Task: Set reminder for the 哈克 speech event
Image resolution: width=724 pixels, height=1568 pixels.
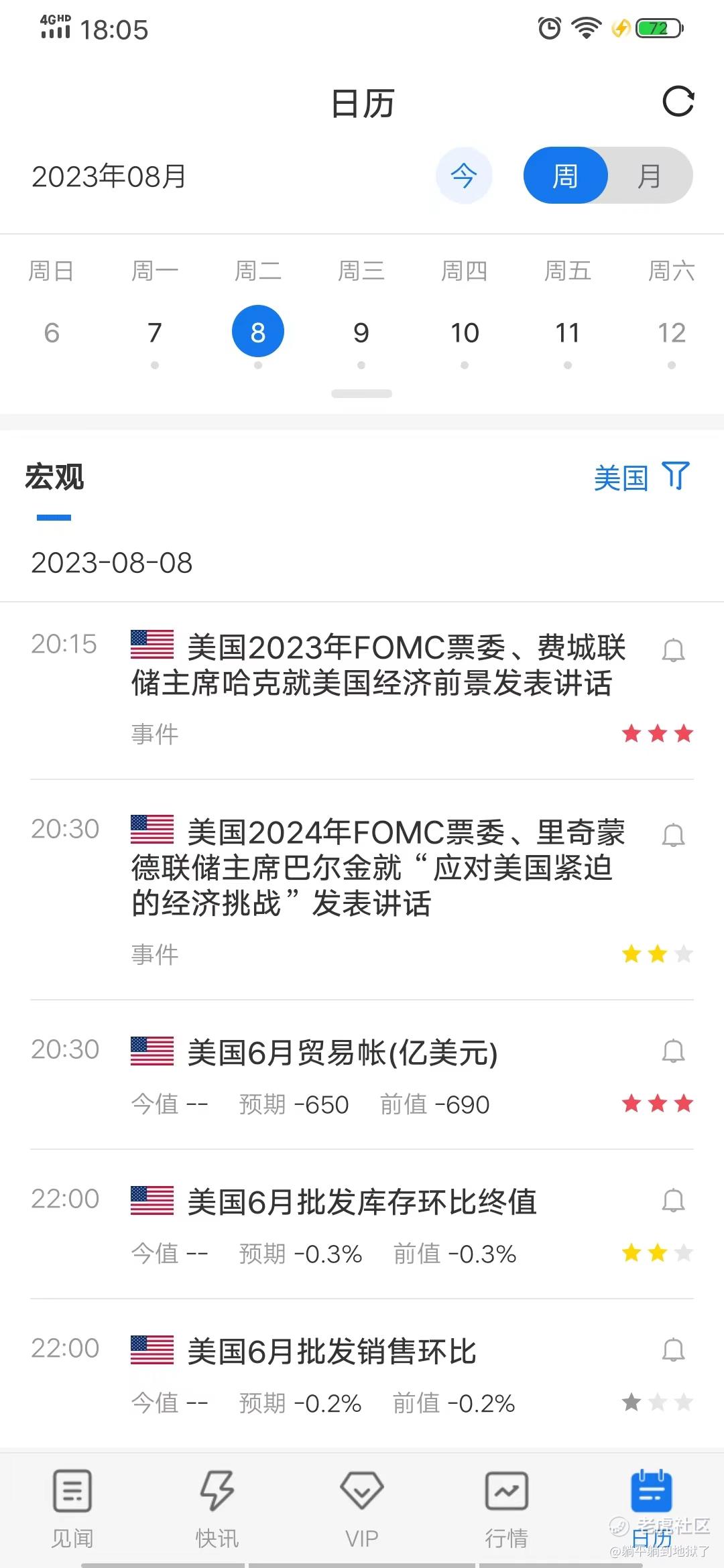Action: pyautogui.click(x=673, y=650)
